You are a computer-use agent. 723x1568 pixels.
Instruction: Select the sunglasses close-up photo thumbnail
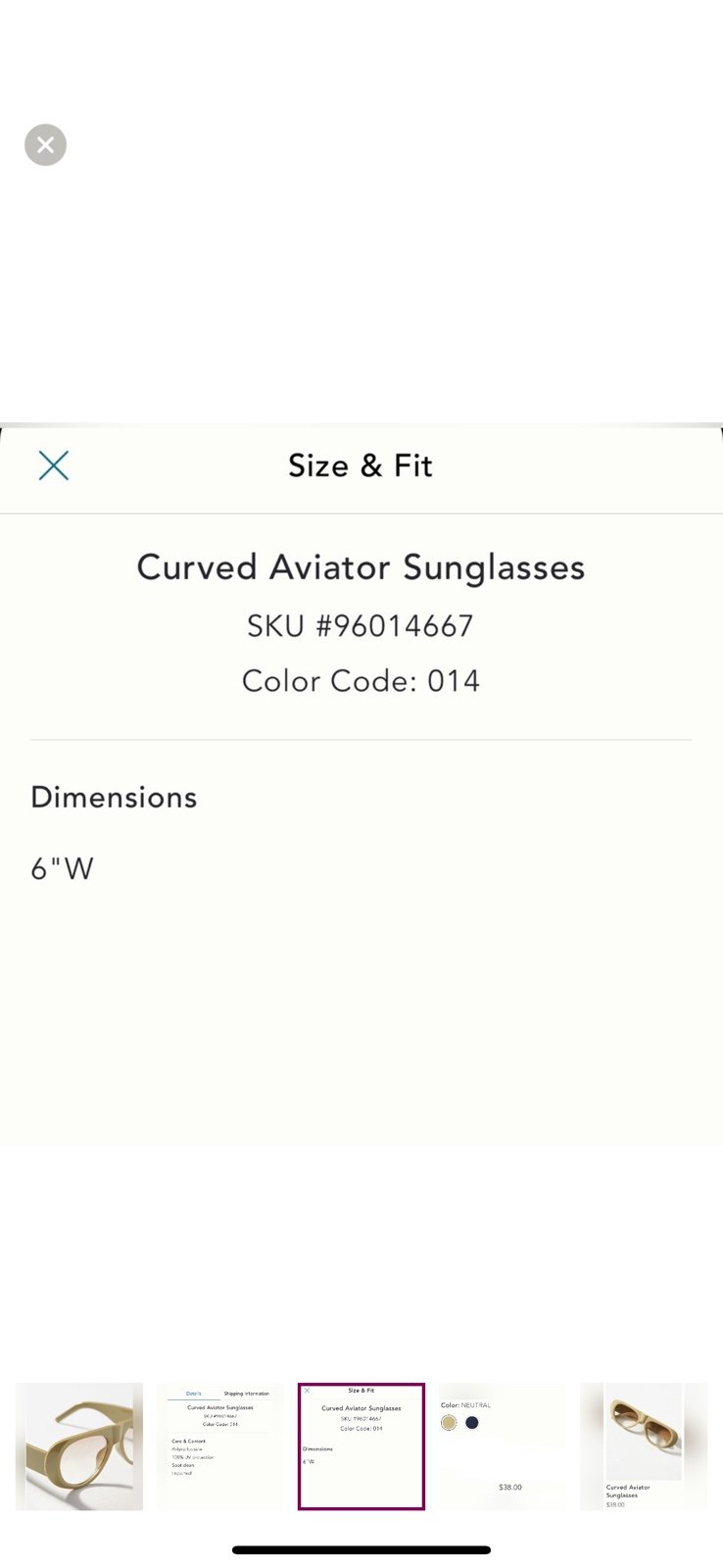(79, 1446)
